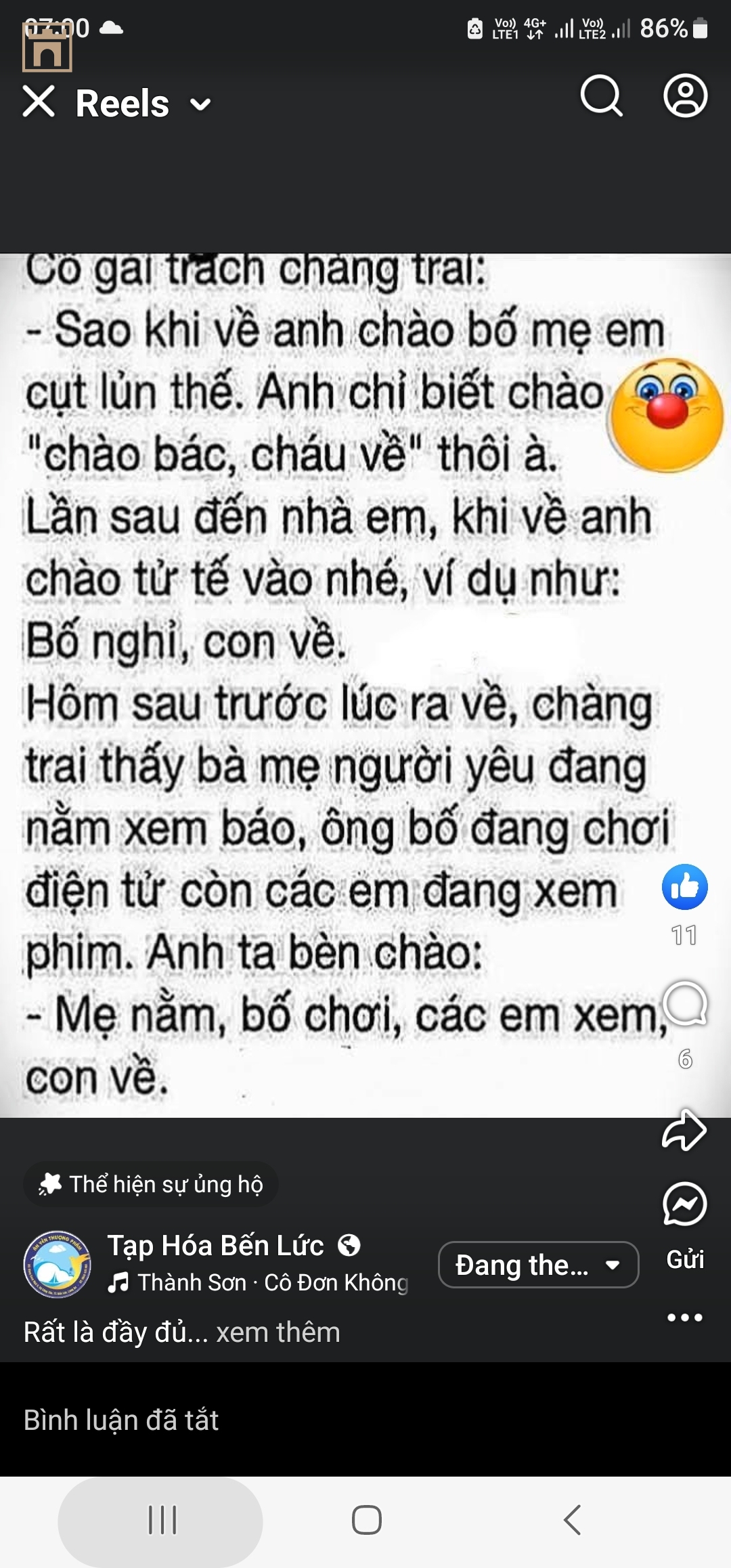Open your profile icon
Viewport: 731px width, 1568px height.
pos(685,95)
